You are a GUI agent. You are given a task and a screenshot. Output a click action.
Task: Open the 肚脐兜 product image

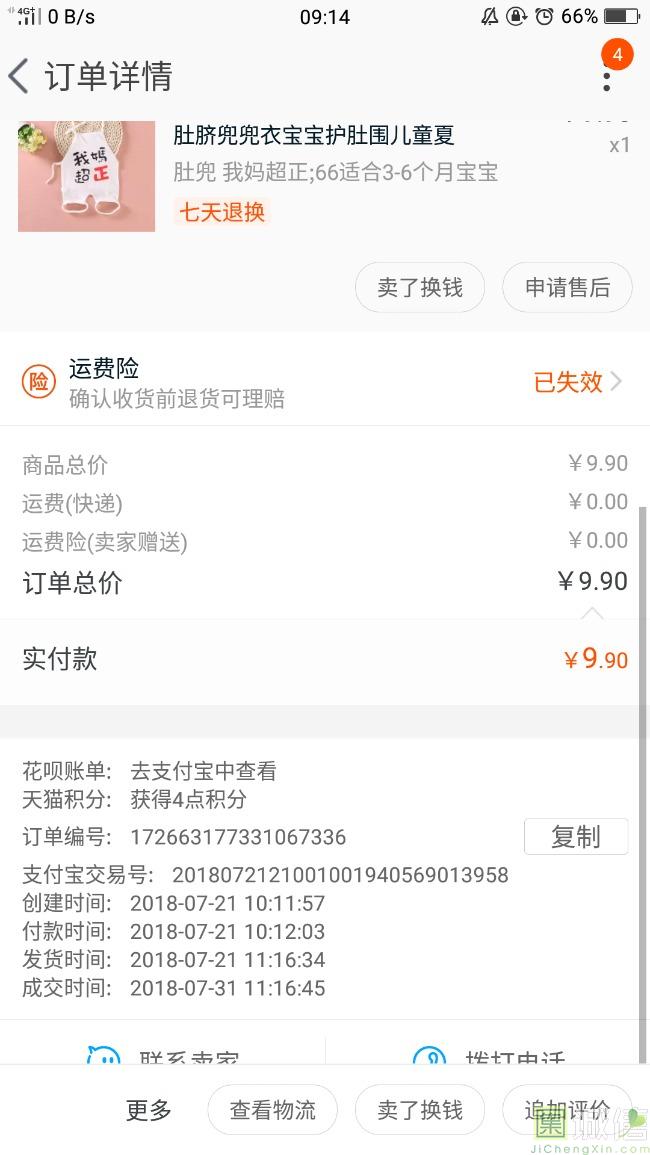tap(86, 177)
